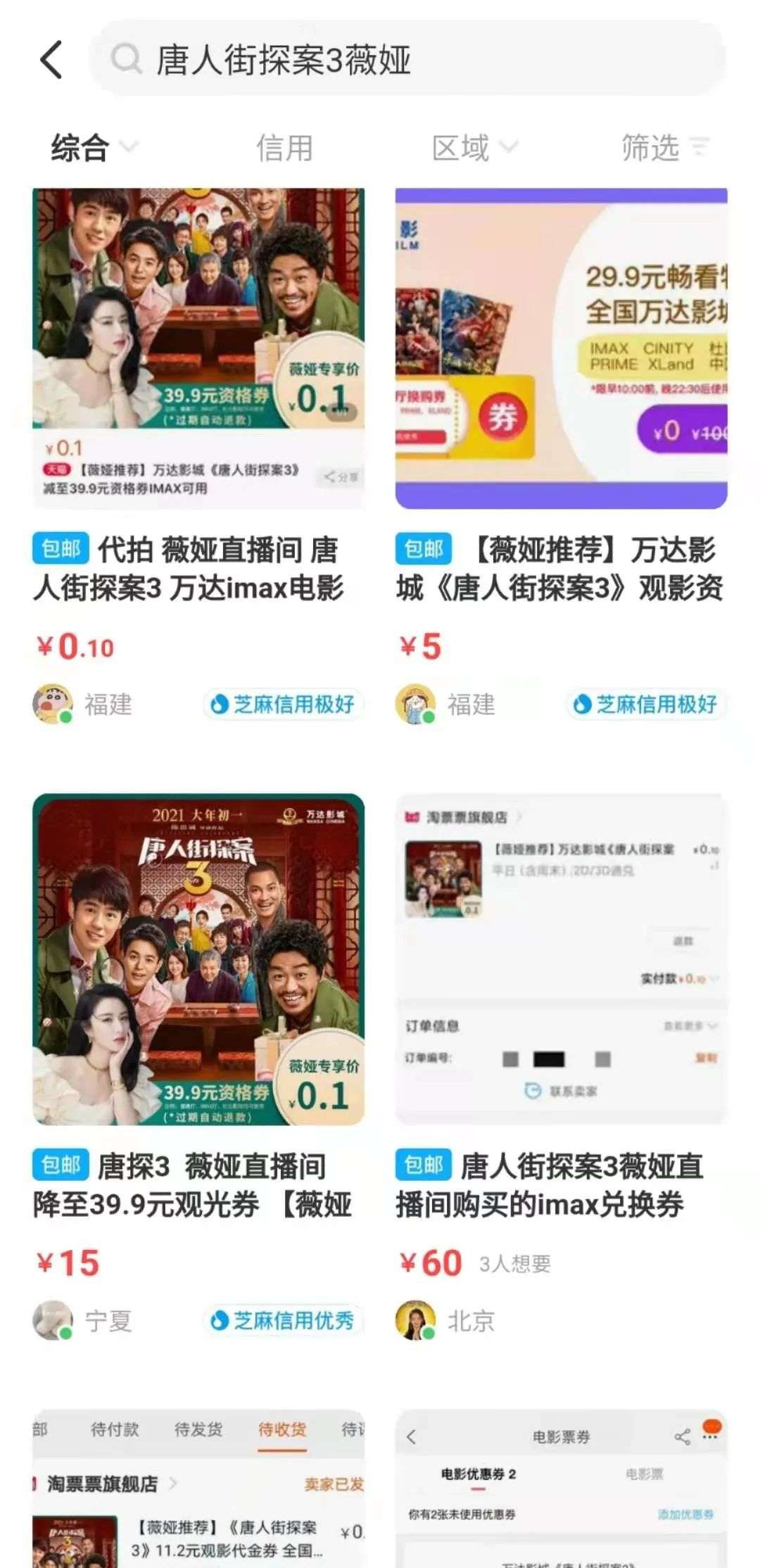760x1568 pixels.
Task: Open the ¥60 imax兑换券 listing
Action: pos(561,959)
